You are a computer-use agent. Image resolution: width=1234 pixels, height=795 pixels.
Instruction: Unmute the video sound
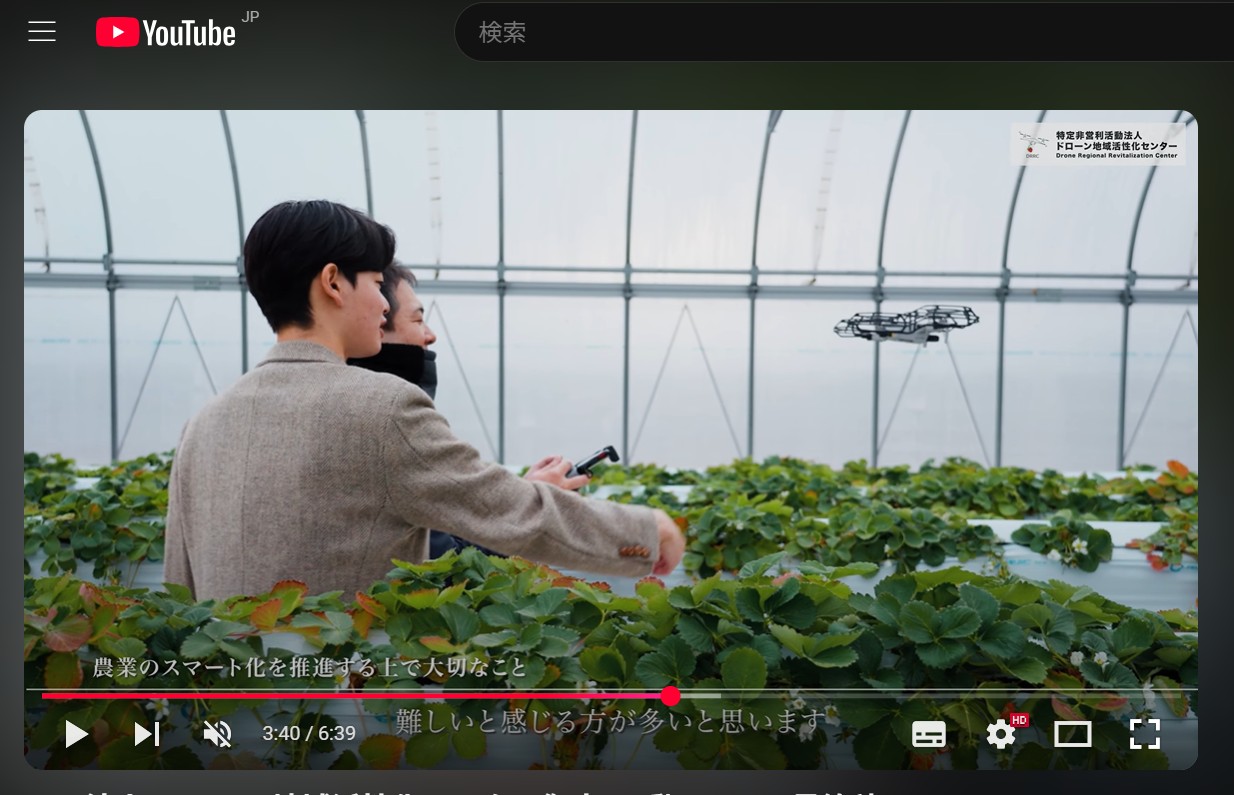pos(217,734)
